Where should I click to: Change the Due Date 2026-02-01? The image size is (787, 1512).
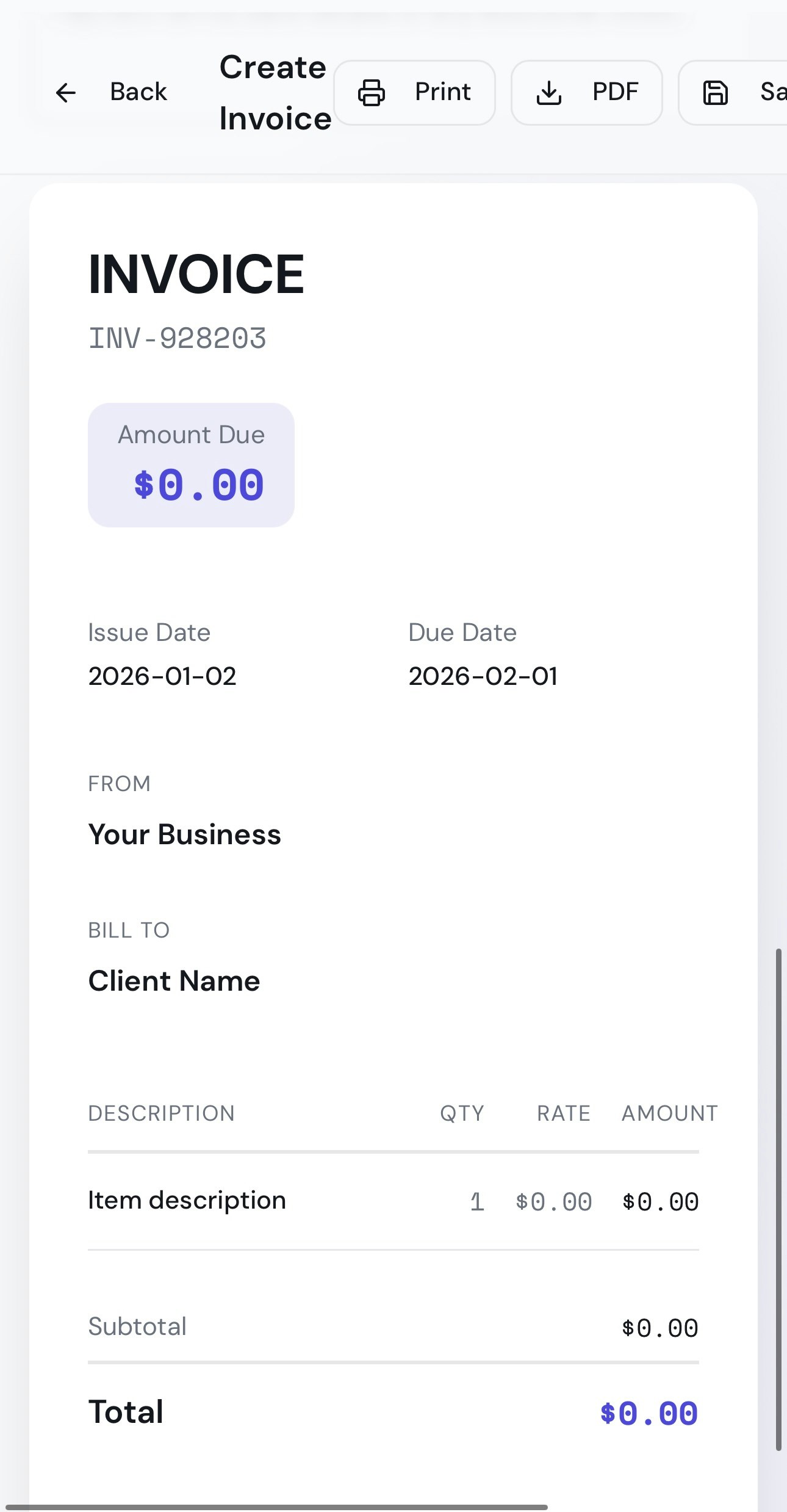[483, 676]
